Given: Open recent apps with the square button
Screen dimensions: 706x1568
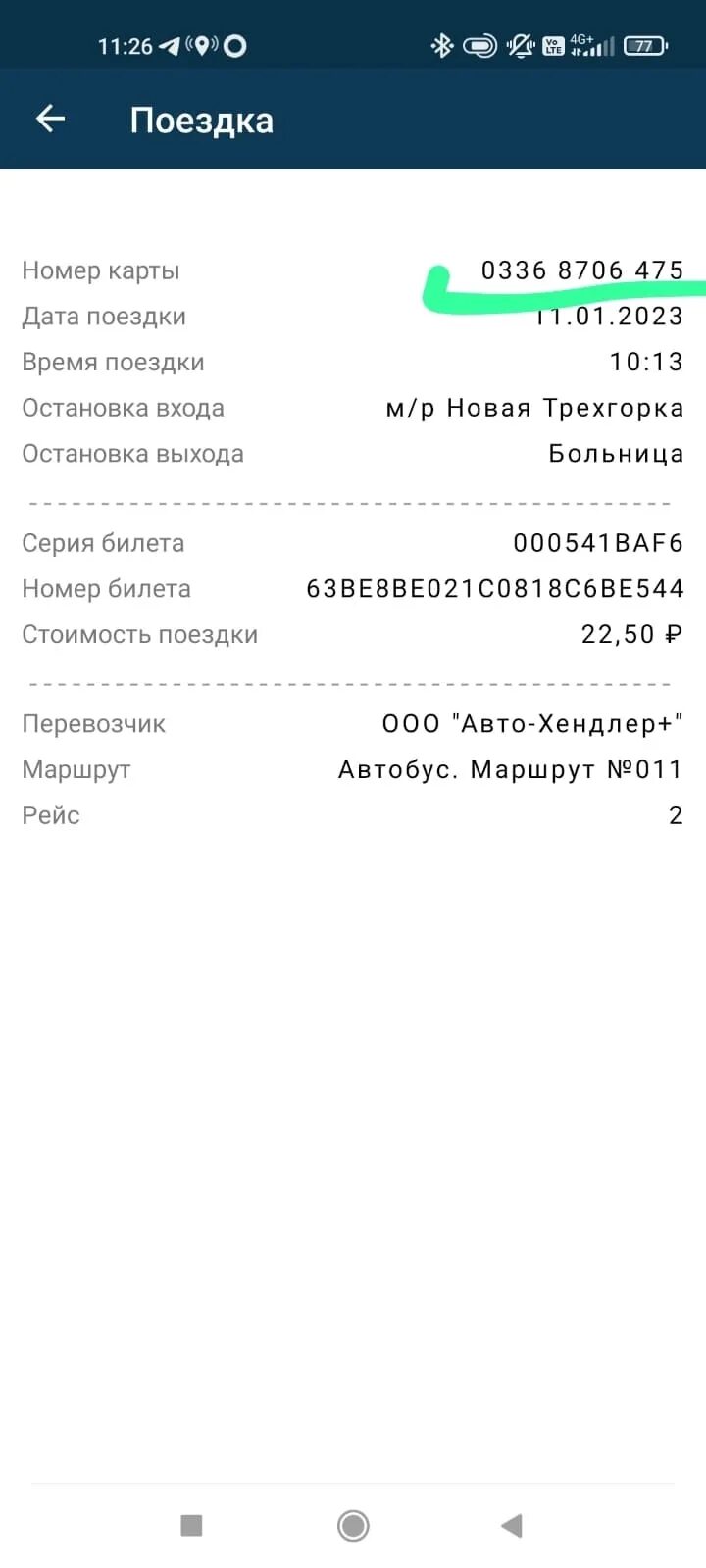Looking at the screenshot, I should click(x=191, y=1525).
